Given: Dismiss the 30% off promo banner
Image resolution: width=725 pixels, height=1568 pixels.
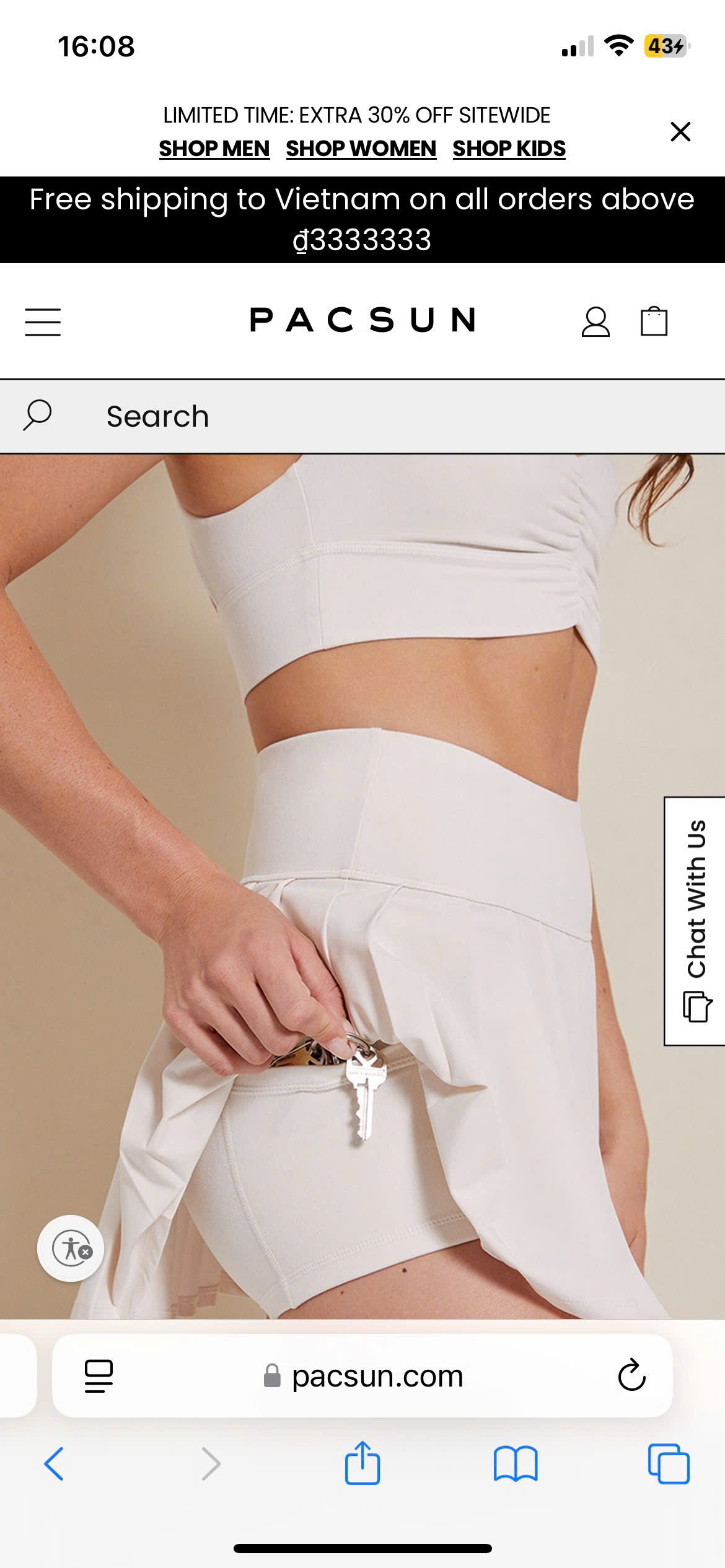Looking at the screenshot, I should coord(680,131).
